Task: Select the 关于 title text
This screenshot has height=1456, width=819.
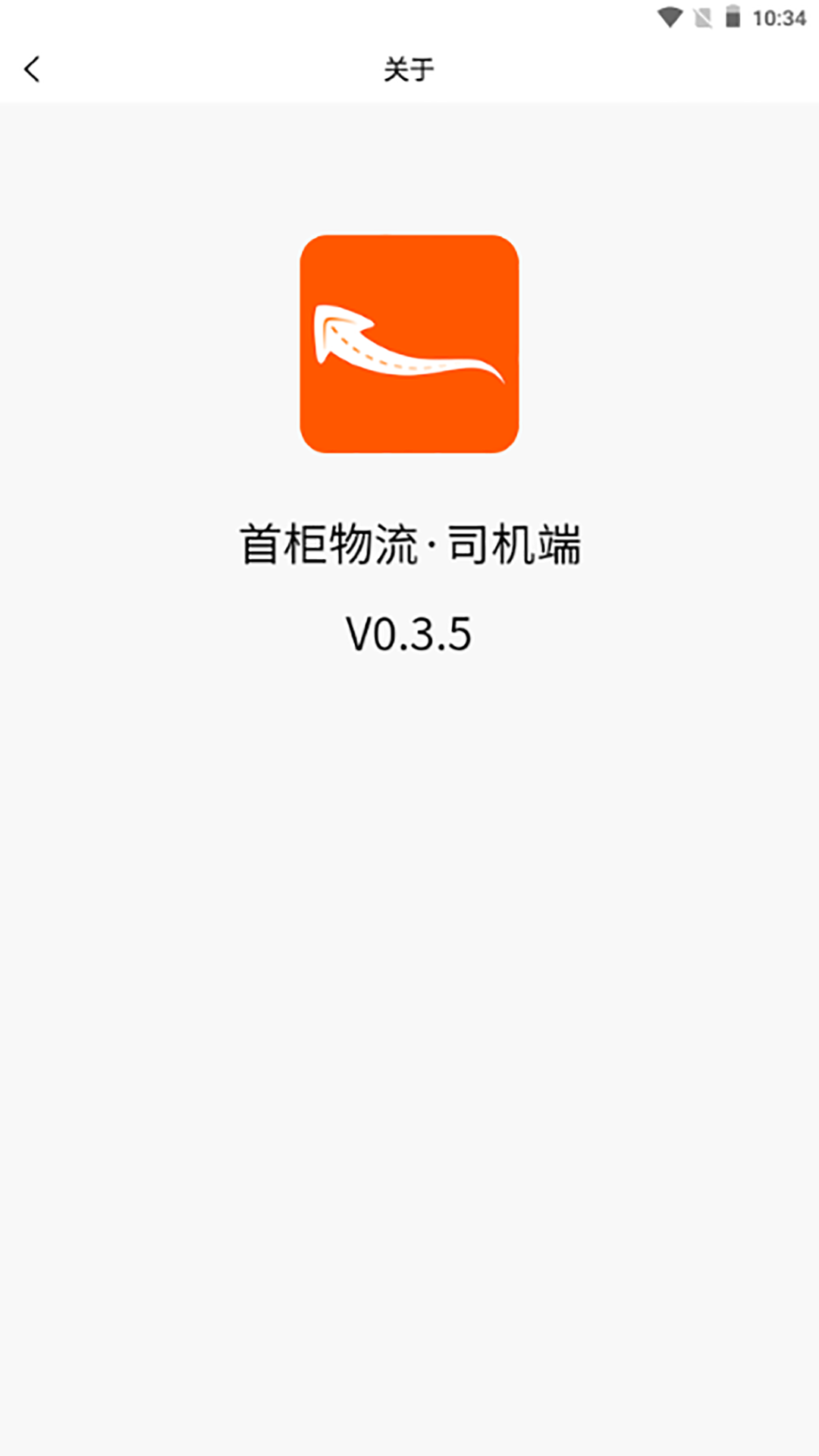Action: click(408, 68)
